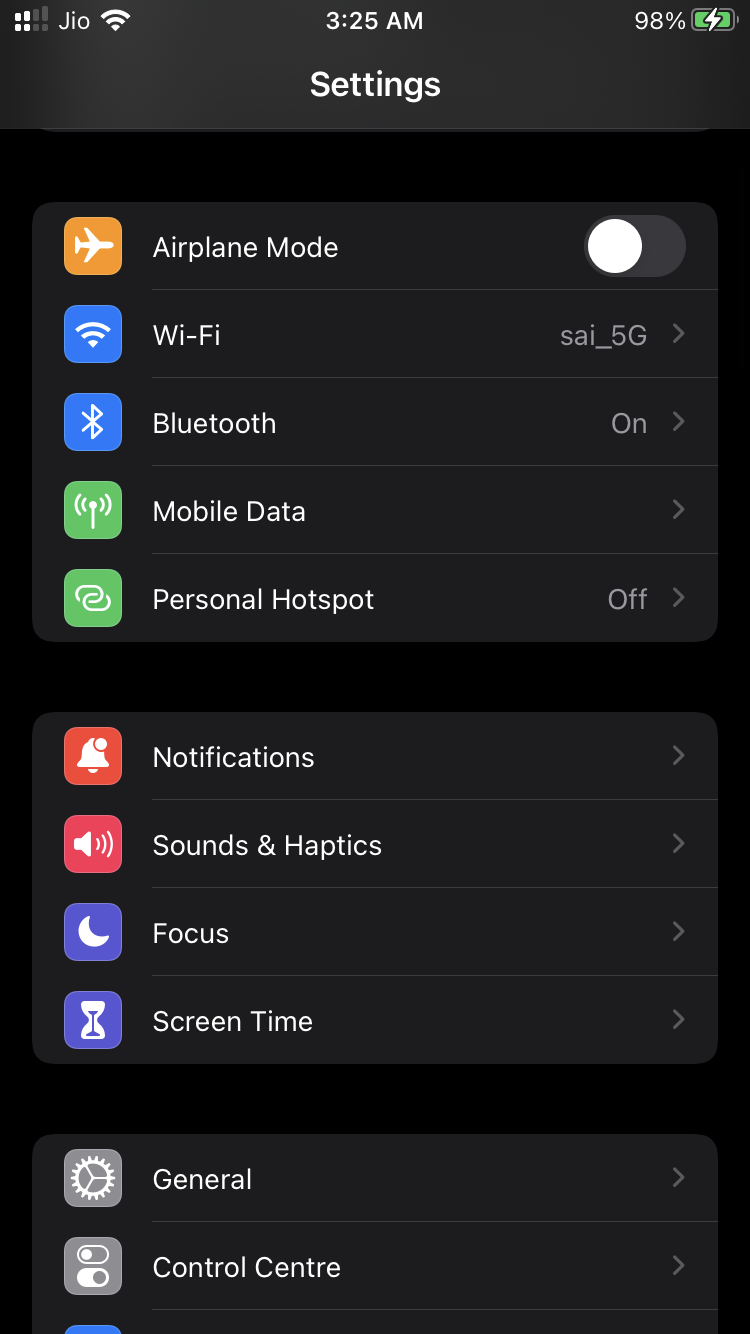This screenshot has width=750, height=1334.
Task: Tap the Bluetooth icon
Action: [92, 422]
